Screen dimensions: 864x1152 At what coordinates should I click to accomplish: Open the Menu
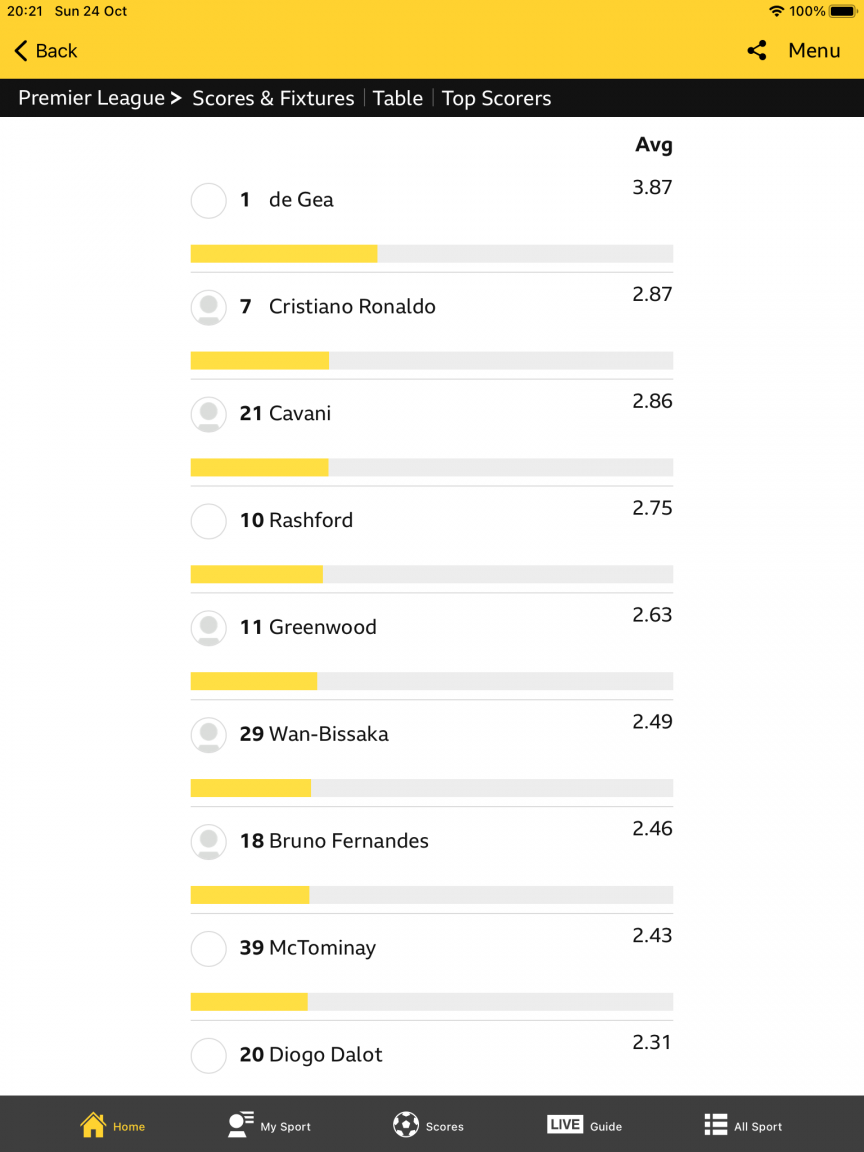(x=814, y=51)
